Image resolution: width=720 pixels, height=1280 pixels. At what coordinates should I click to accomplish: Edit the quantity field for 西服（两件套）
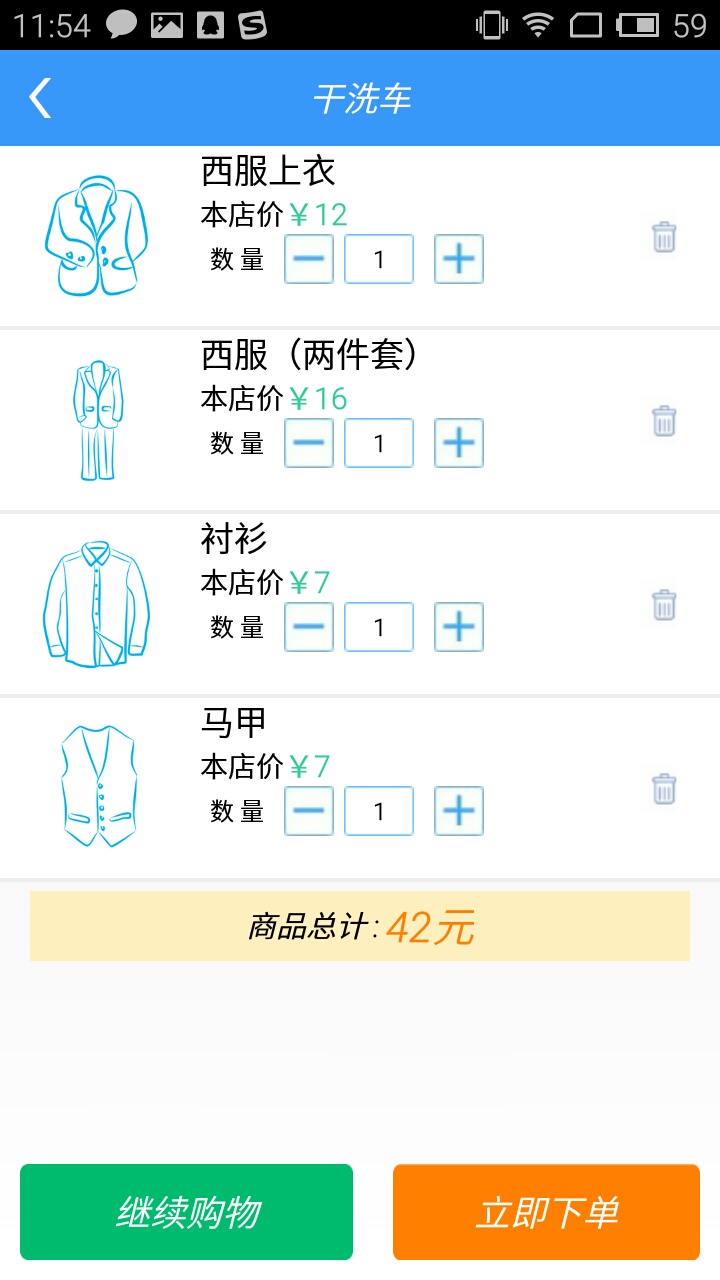coord(379,444)
